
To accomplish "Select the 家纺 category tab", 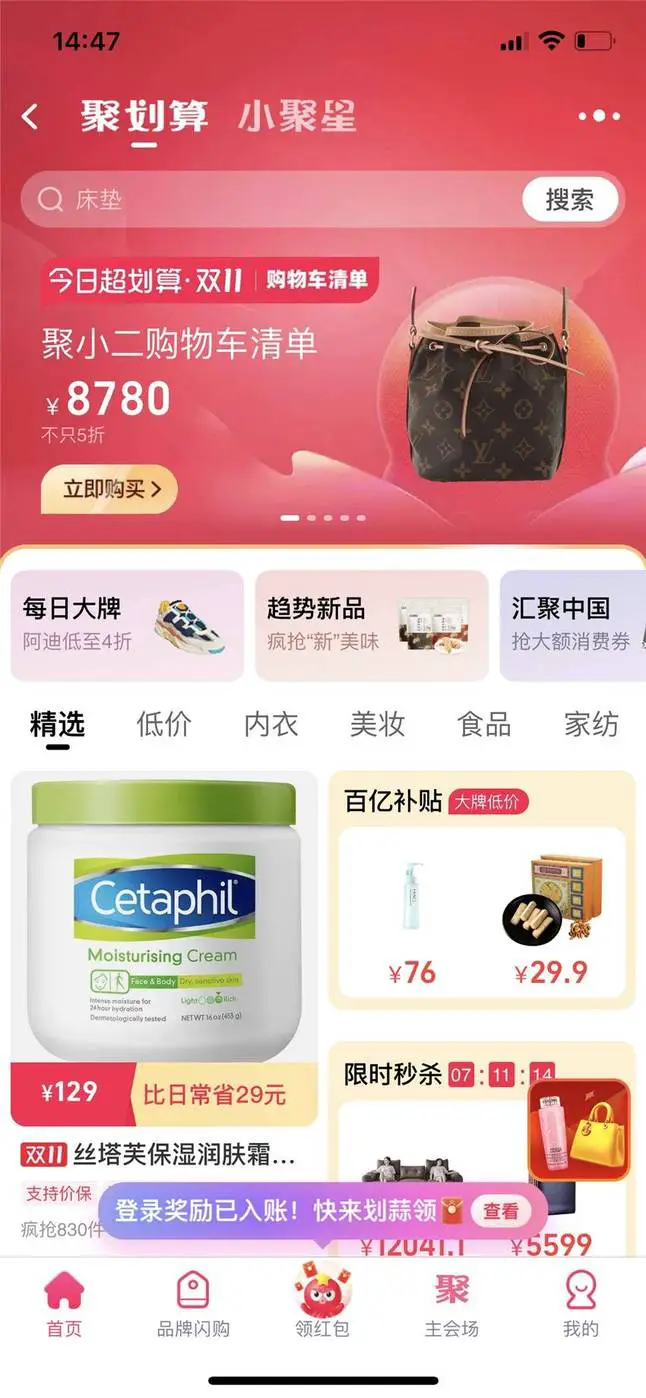I will click(x=591, y=724).
